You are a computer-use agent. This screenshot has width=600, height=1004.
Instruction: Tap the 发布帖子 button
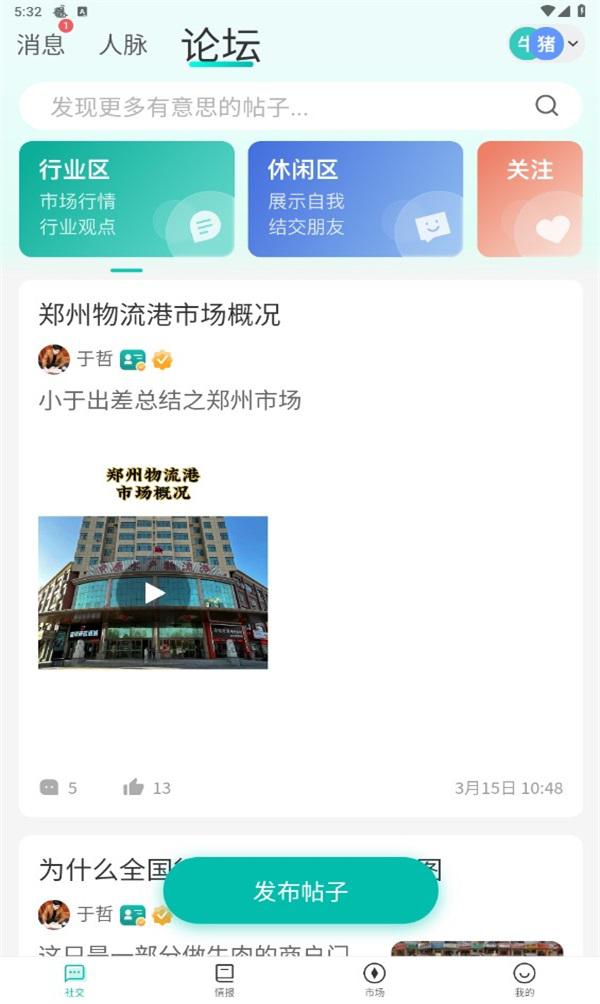coord(300,891)
